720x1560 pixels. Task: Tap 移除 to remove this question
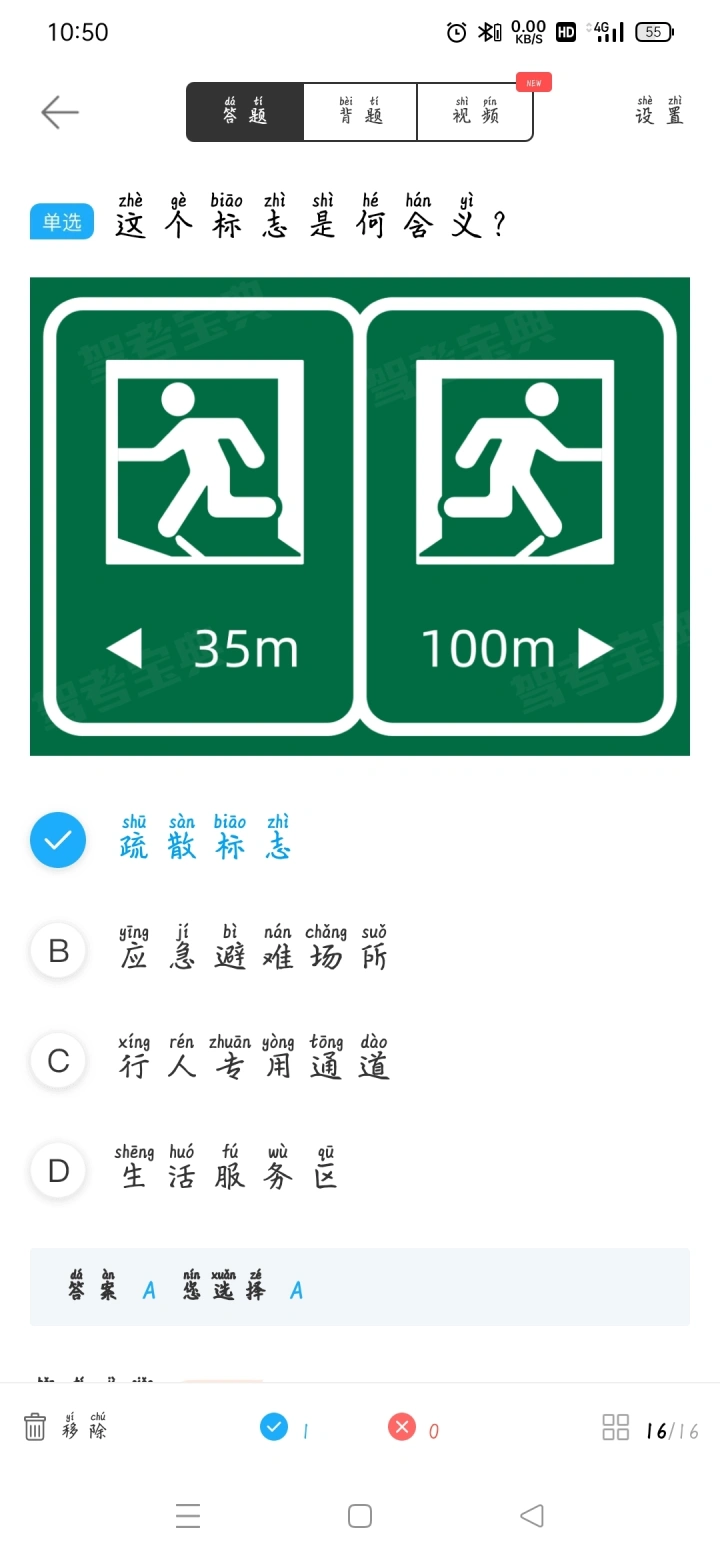(x=66, y=1427)
